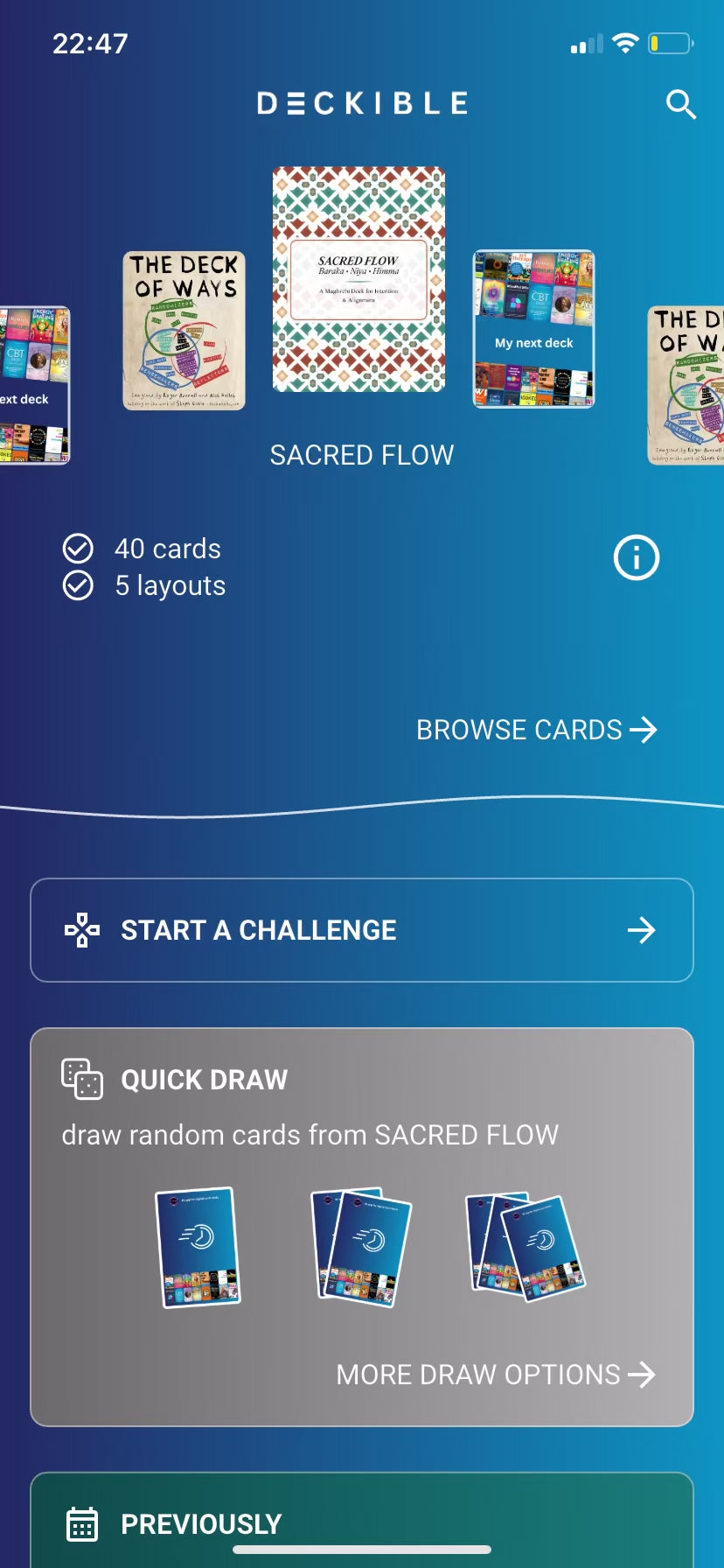This screenshot has height=1568, width=724.
Task: Quick draw three cards
Action: coord(525,1248)
